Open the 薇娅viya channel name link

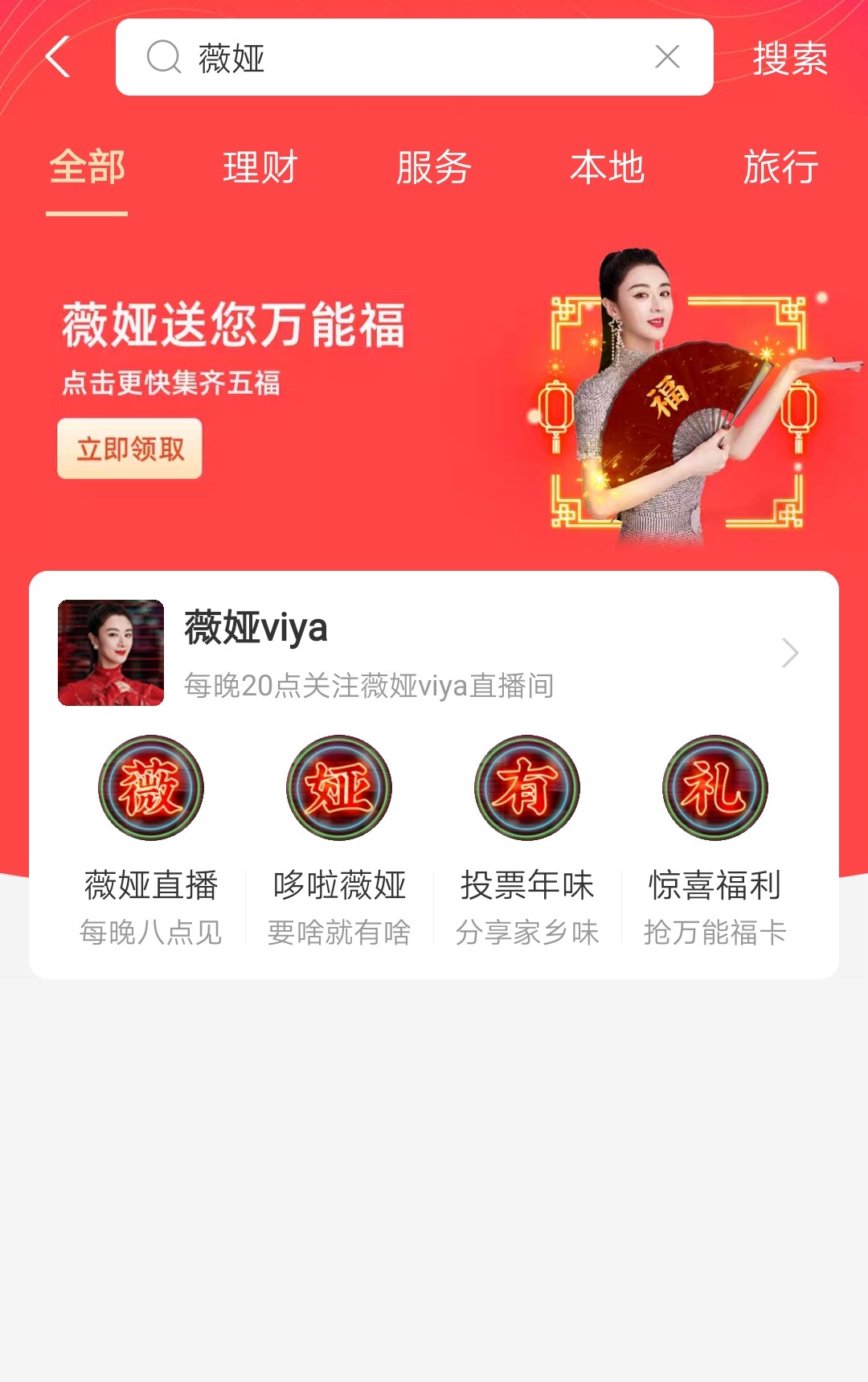[255, 629]
